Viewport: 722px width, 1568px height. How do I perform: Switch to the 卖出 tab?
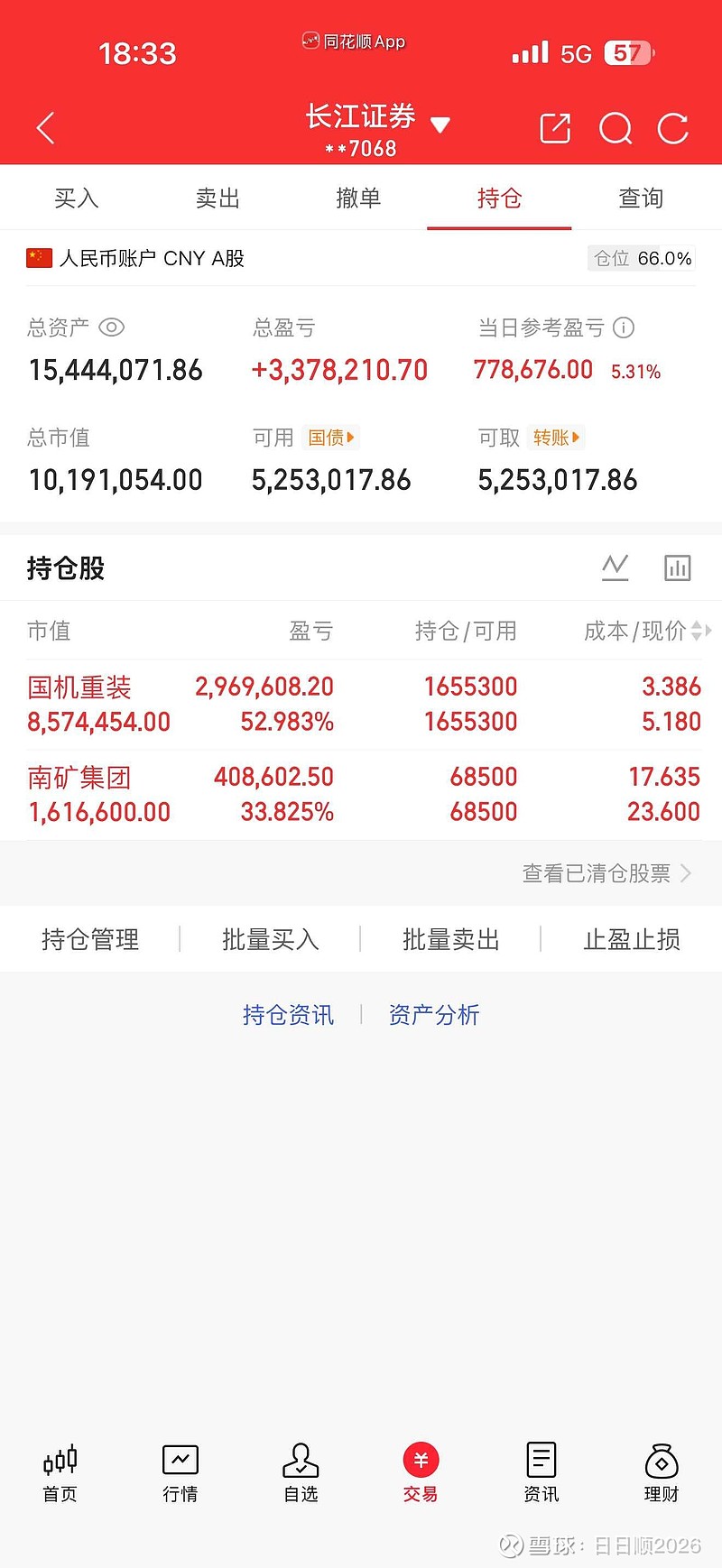pos(218,198)
